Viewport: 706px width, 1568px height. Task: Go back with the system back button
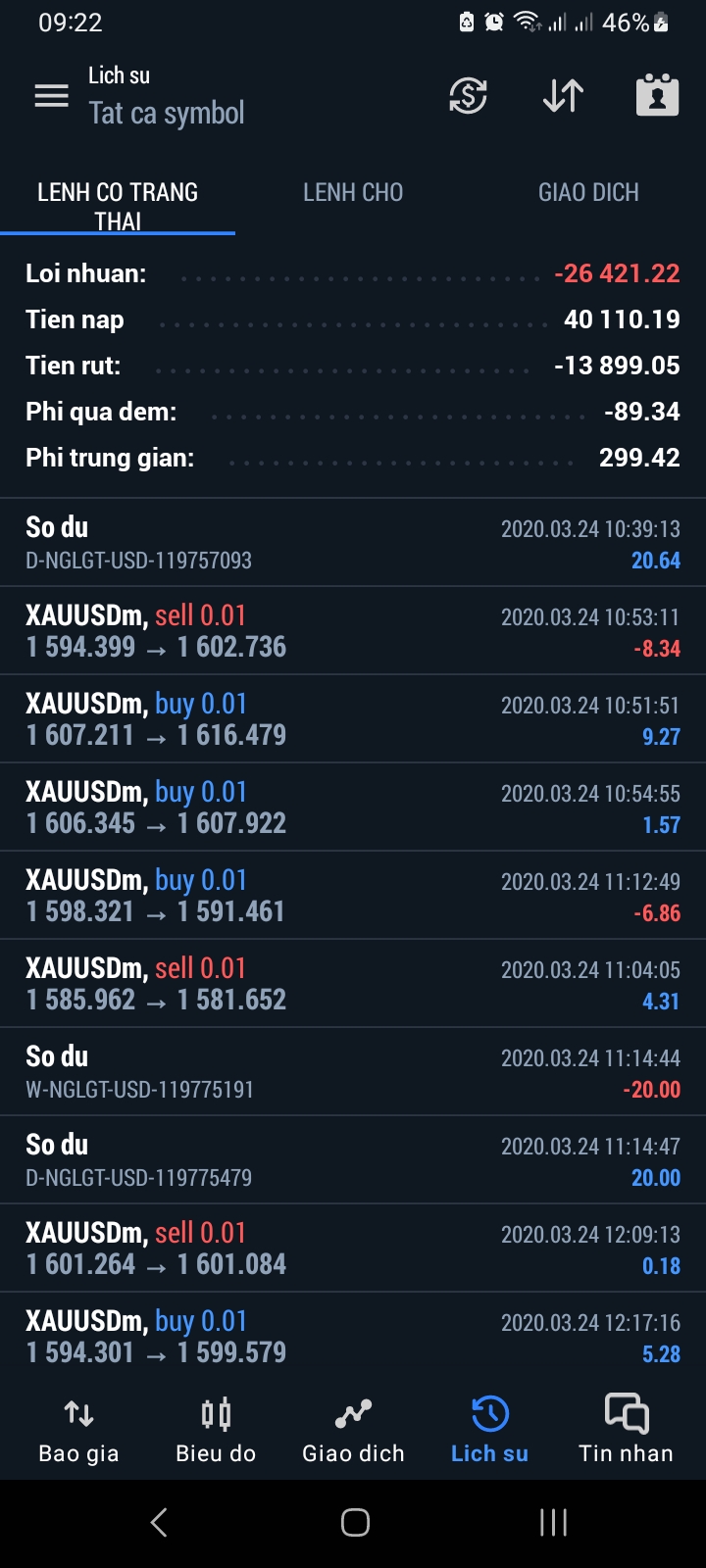click(159, 1522)
